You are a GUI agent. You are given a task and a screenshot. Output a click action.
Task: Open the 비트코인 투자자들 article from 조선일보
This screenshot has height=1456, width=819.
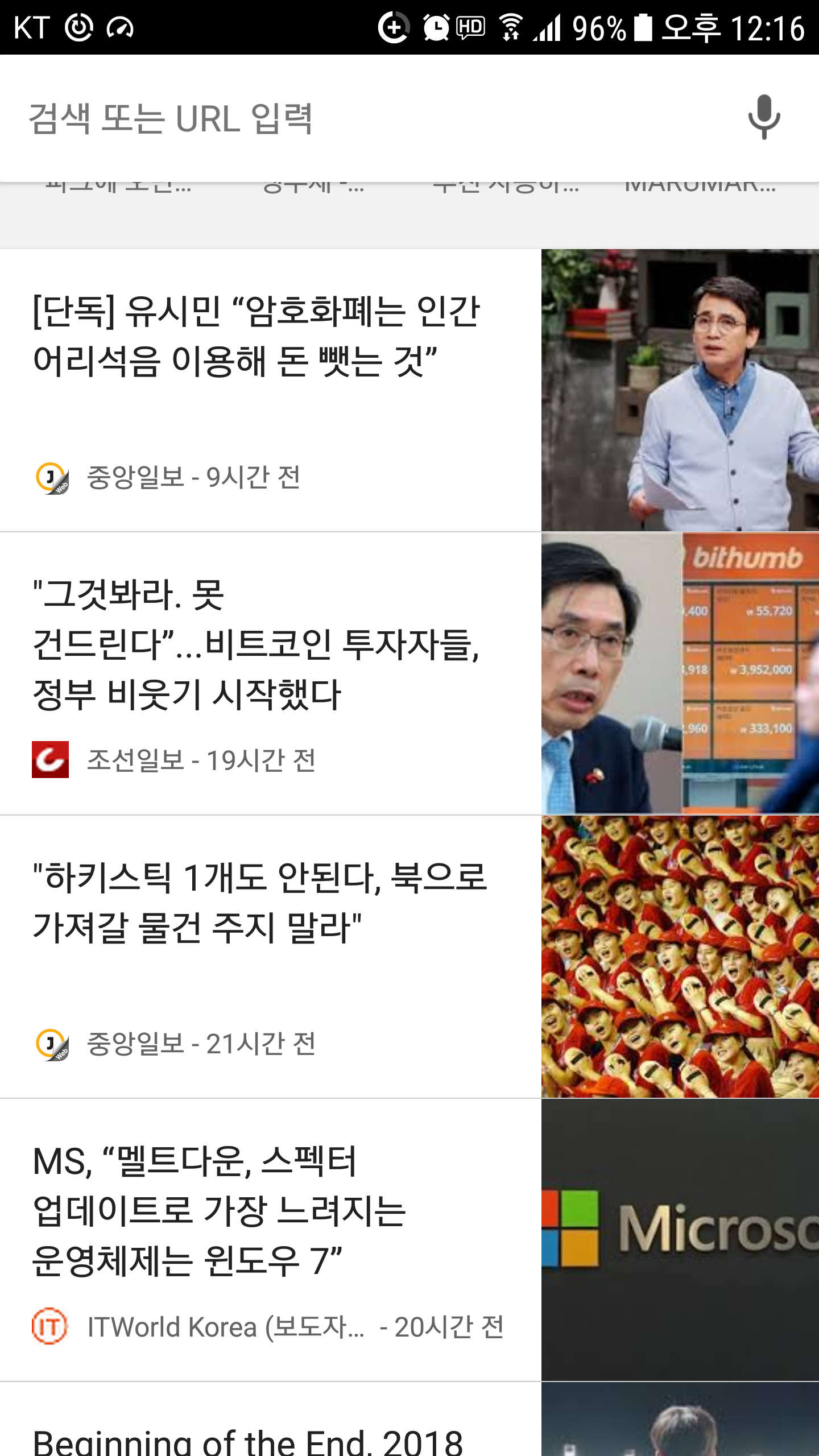point(257,644)
